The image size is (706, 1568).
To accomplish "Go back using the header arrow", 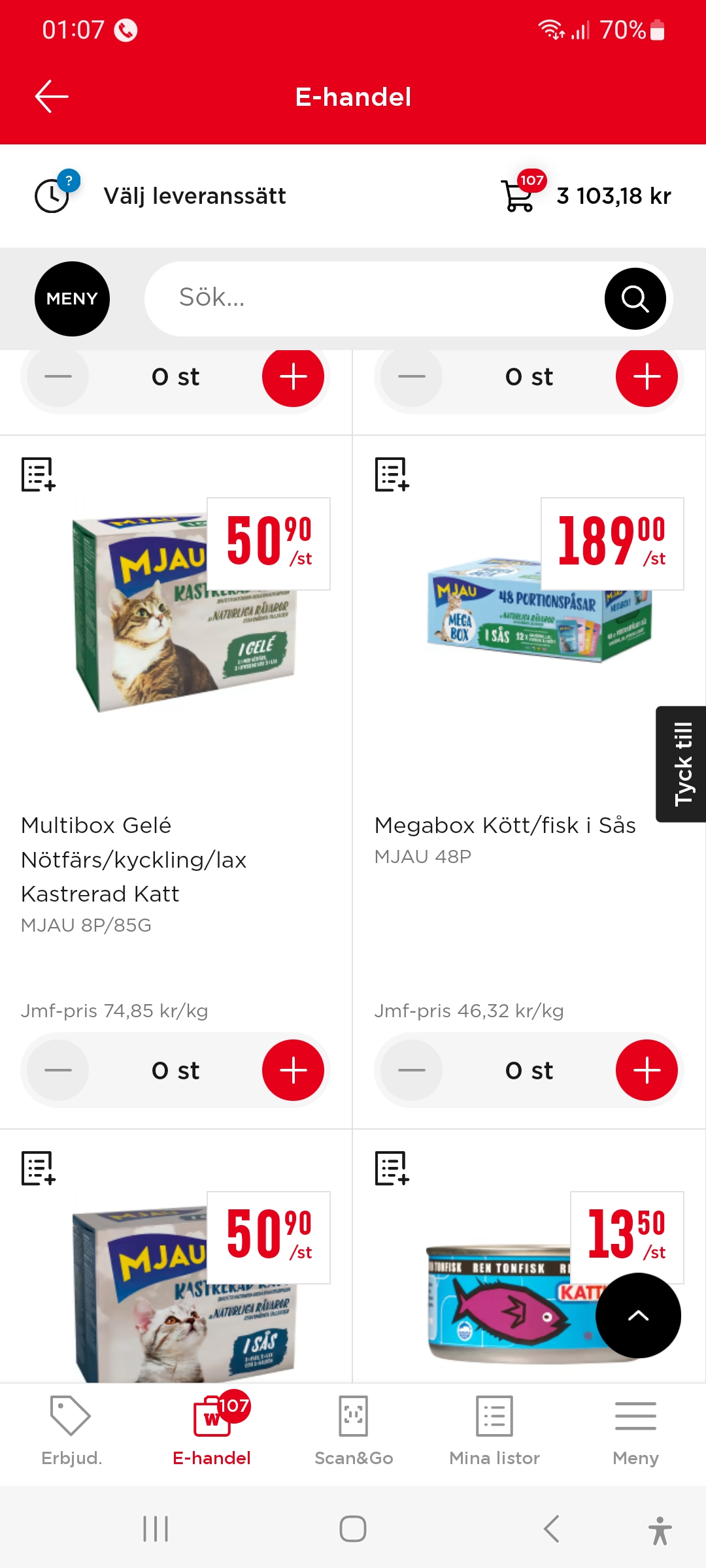I will (x=52, y=97).
